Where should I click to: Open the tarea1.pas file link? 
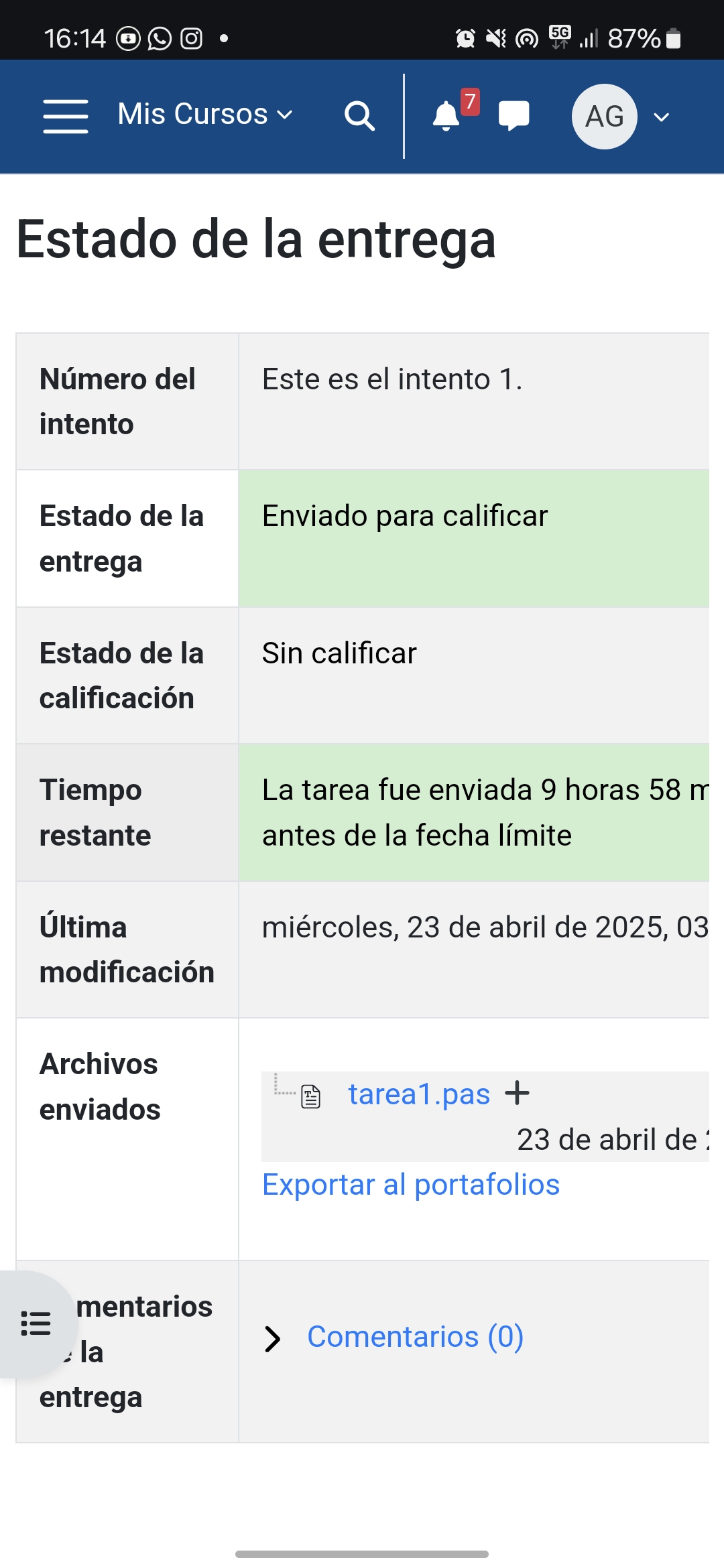[419, 1094]
